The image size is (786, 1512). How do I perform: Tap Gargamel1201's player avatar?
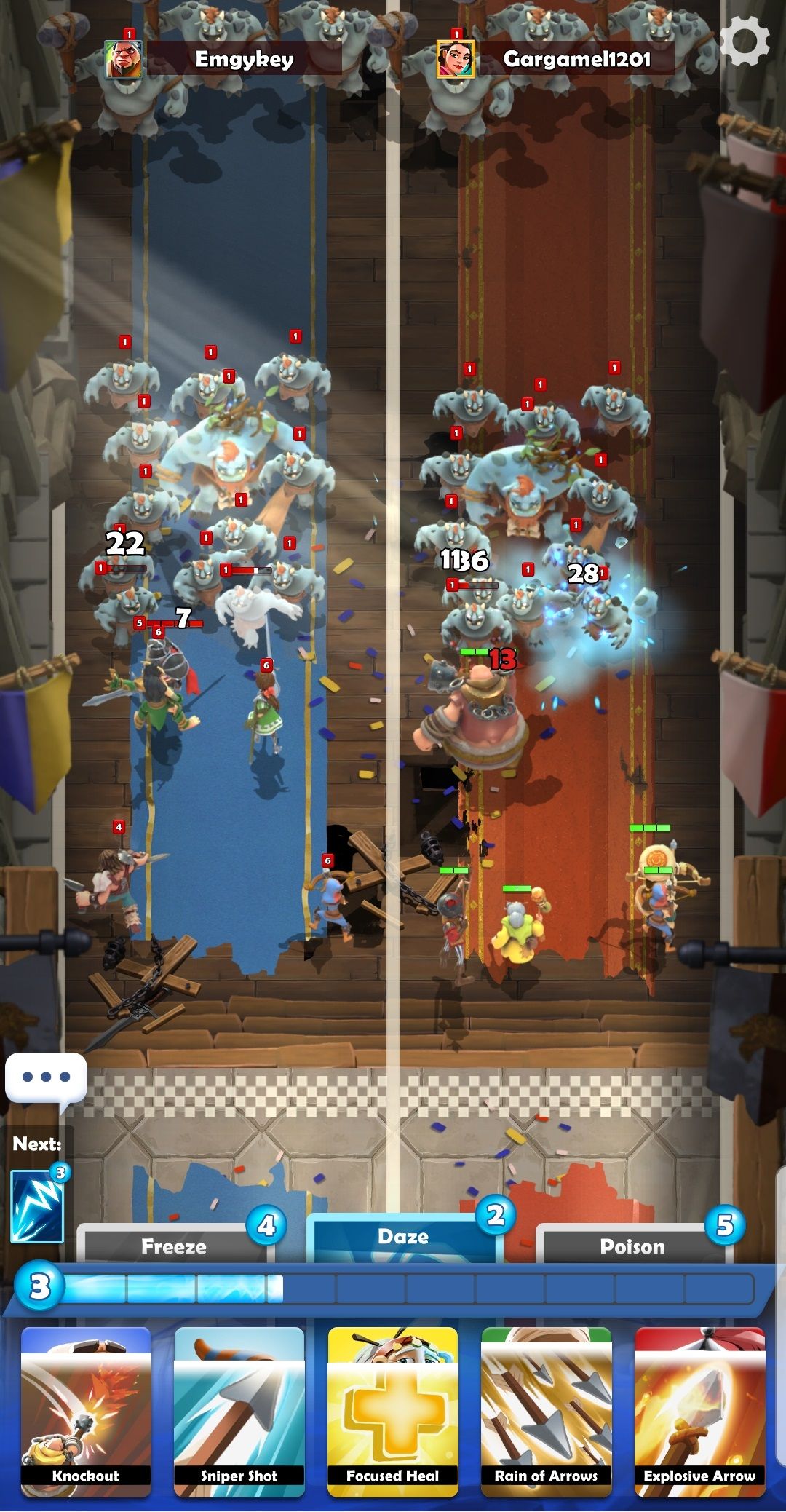456,59
